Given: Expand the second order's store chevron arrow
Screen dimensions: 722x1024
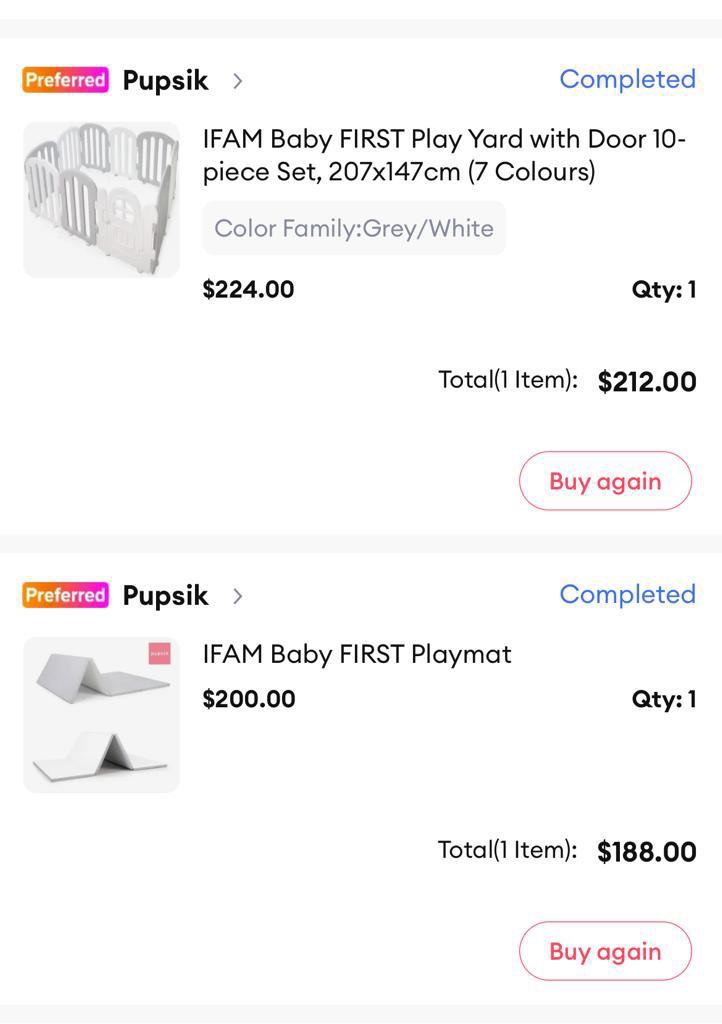Looking at the screenshot, I should [x=238, y=595].
